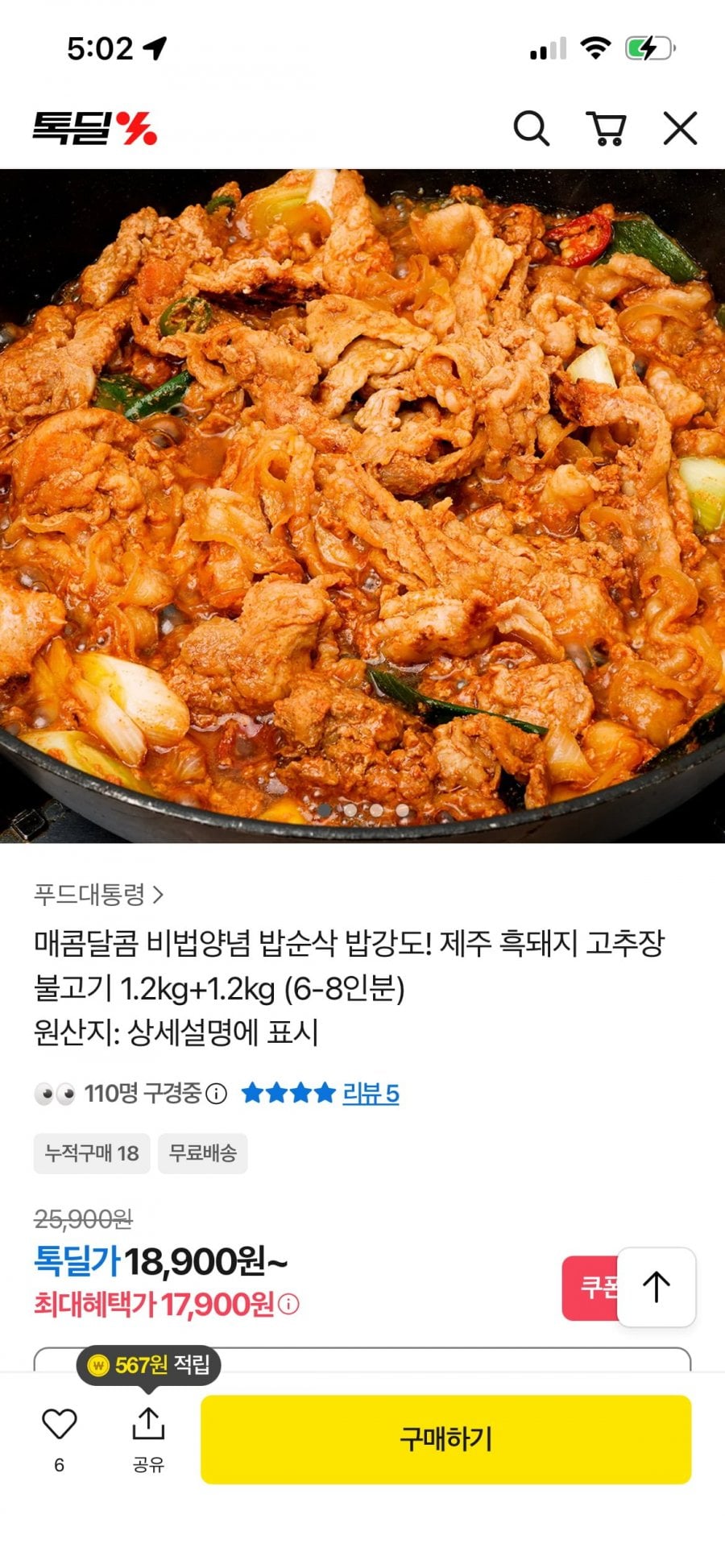Jump back to top with arrow button
The width and height of the screenshot is (725, 1568).
pos(657,1287)
